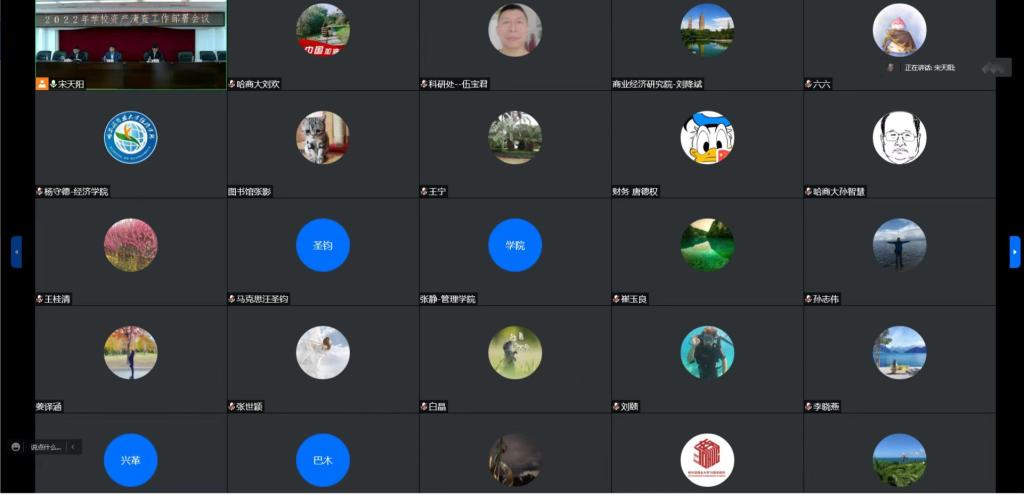Open the emoji picker beside the chat box

[x=16, y=447]
